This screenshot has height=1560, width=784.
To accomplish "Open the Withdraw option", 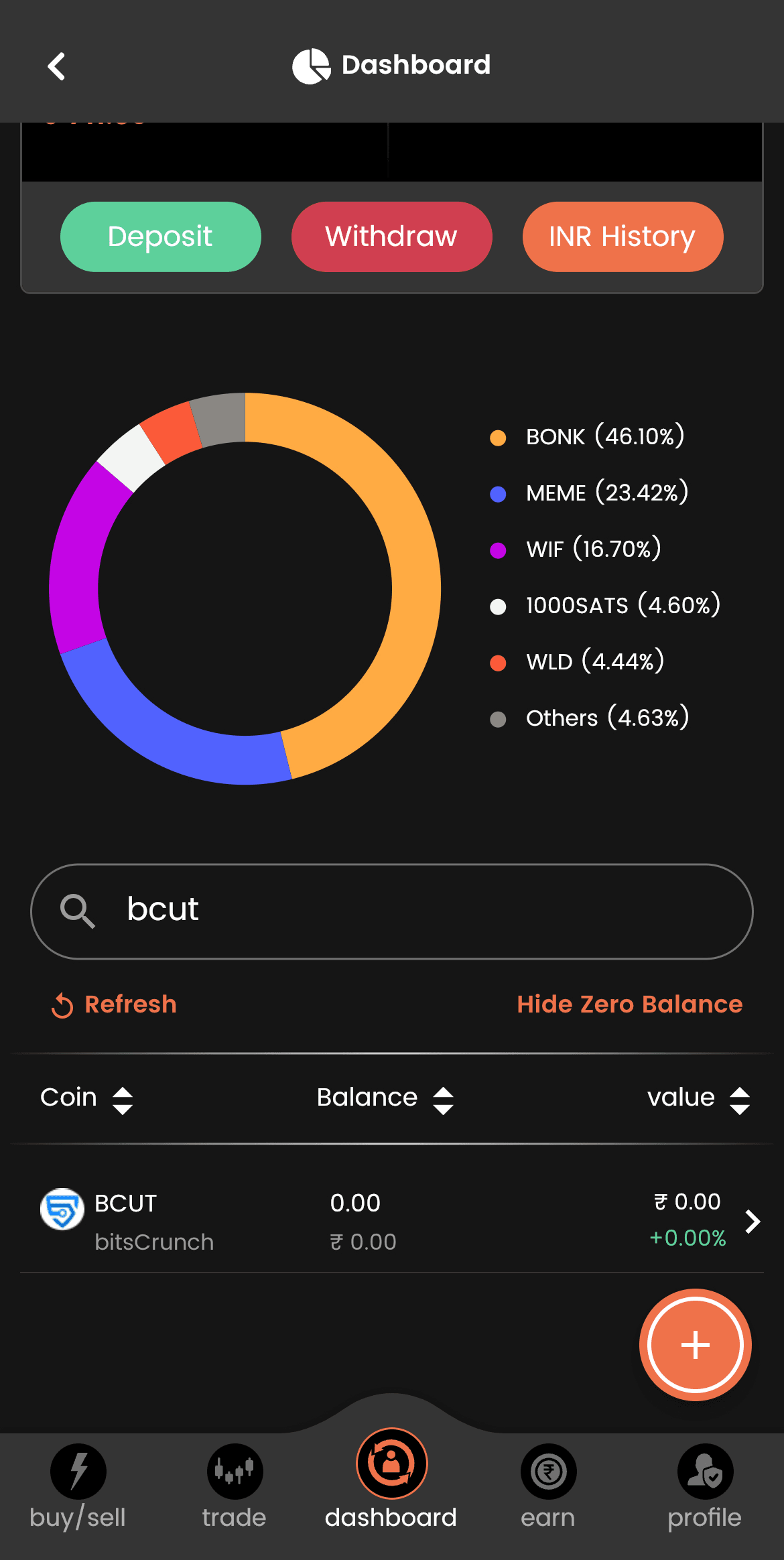I will tap(391, 237).
